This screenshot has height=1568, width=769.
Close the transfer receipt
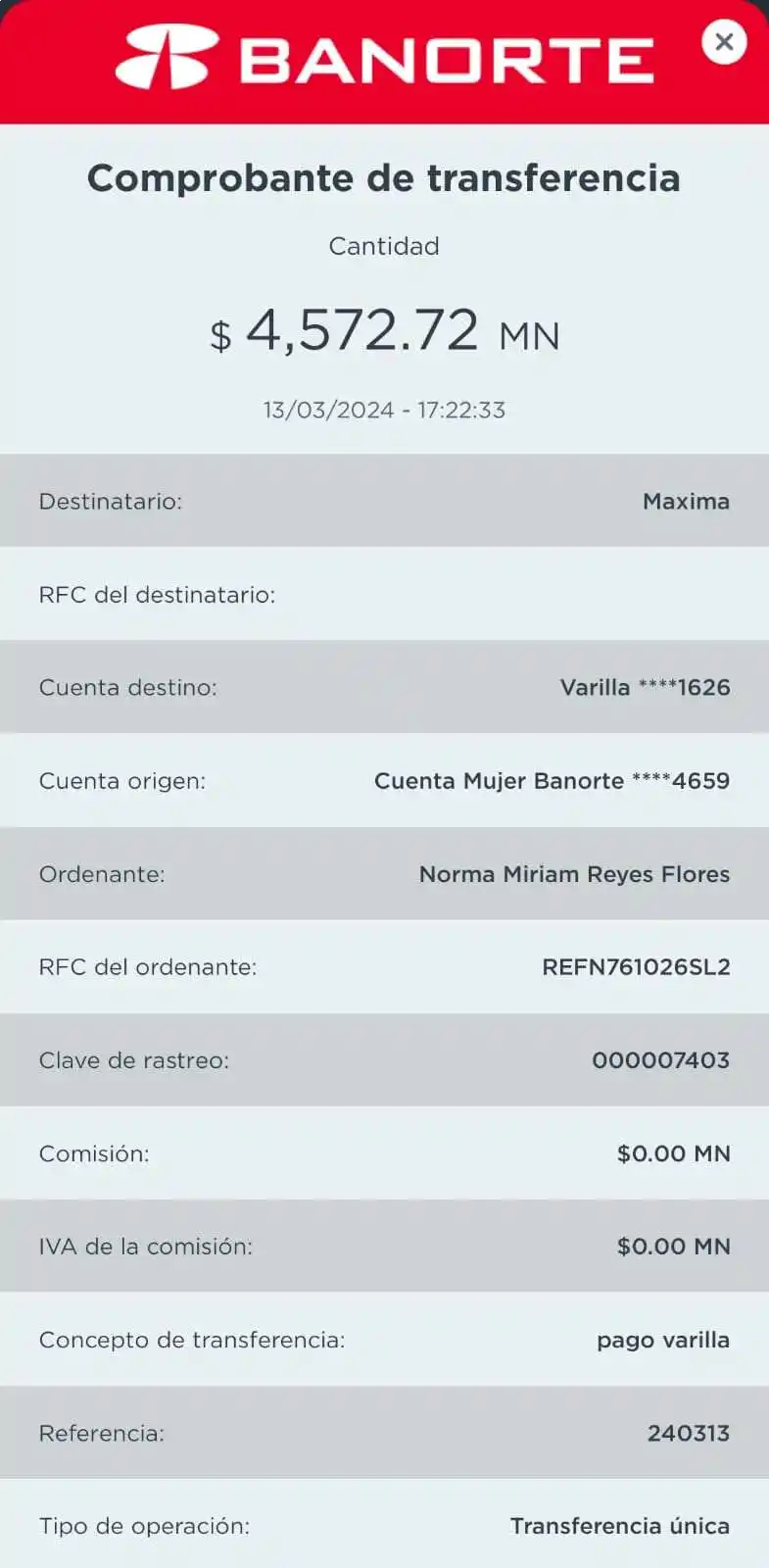click(724, 42)
